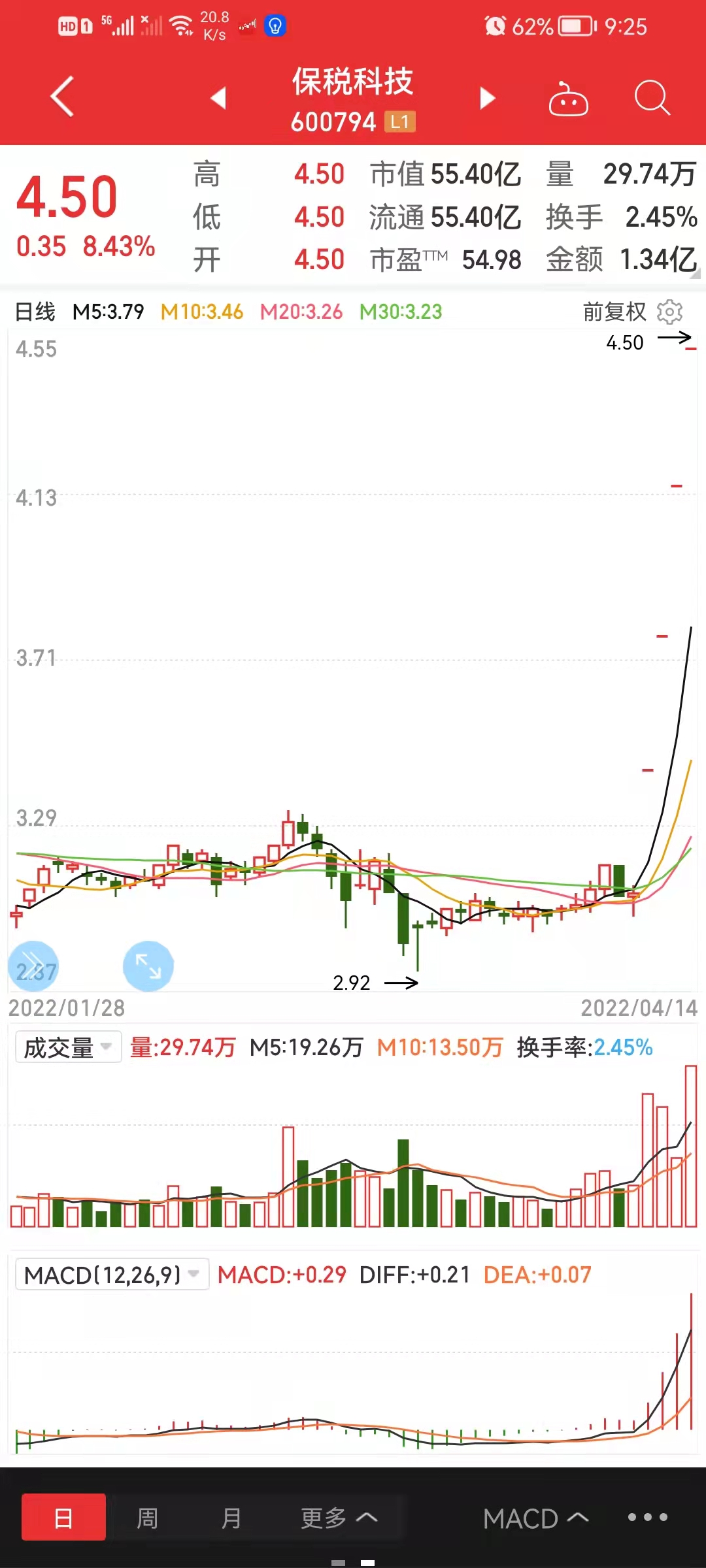This screenshot has width=706, height=1568.
Task: Go back using the top-left arrow
Action: click(x=62, y=97)
